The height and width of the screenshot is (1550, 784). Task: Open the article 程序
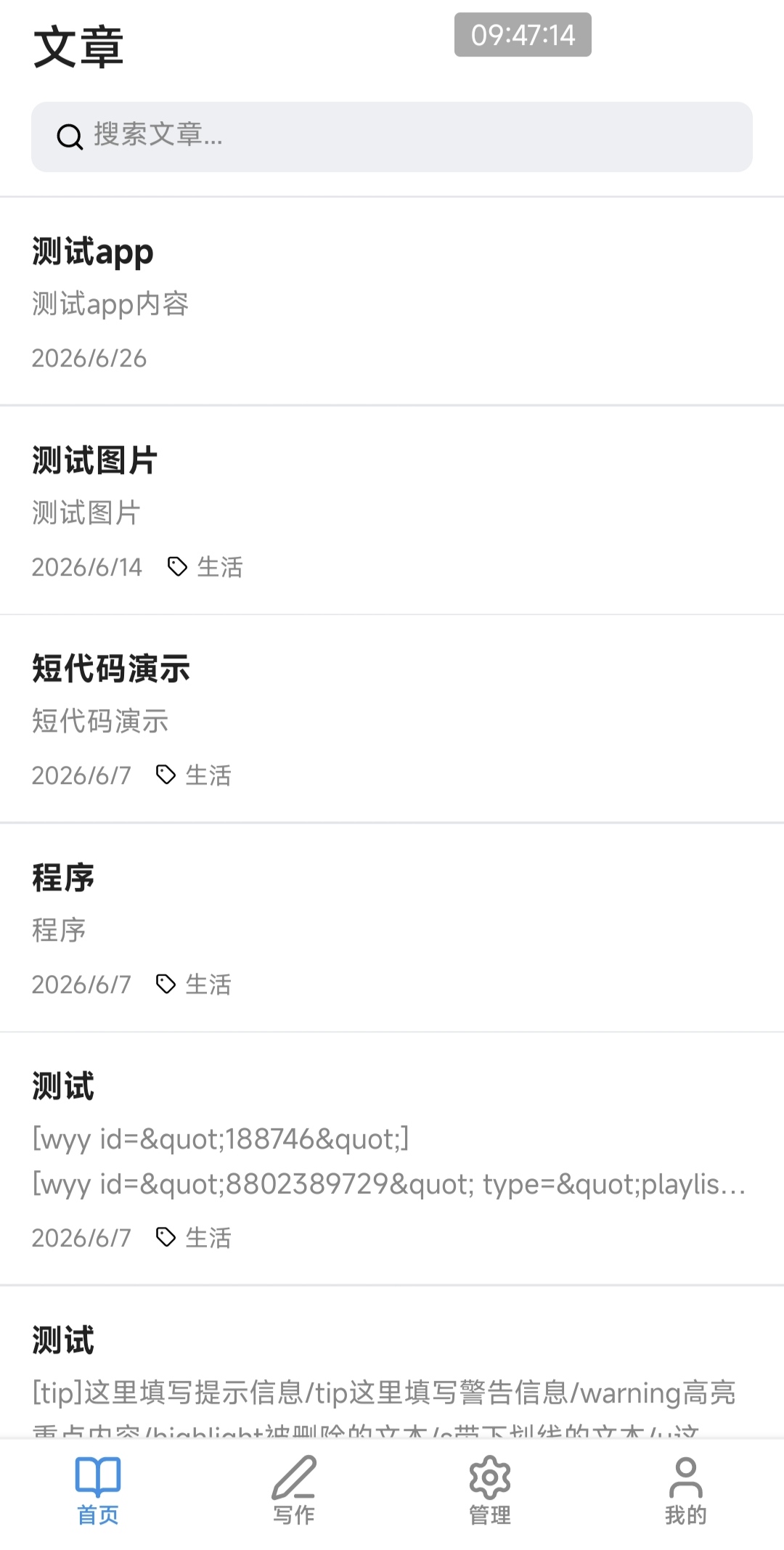(x=392, y=928)
